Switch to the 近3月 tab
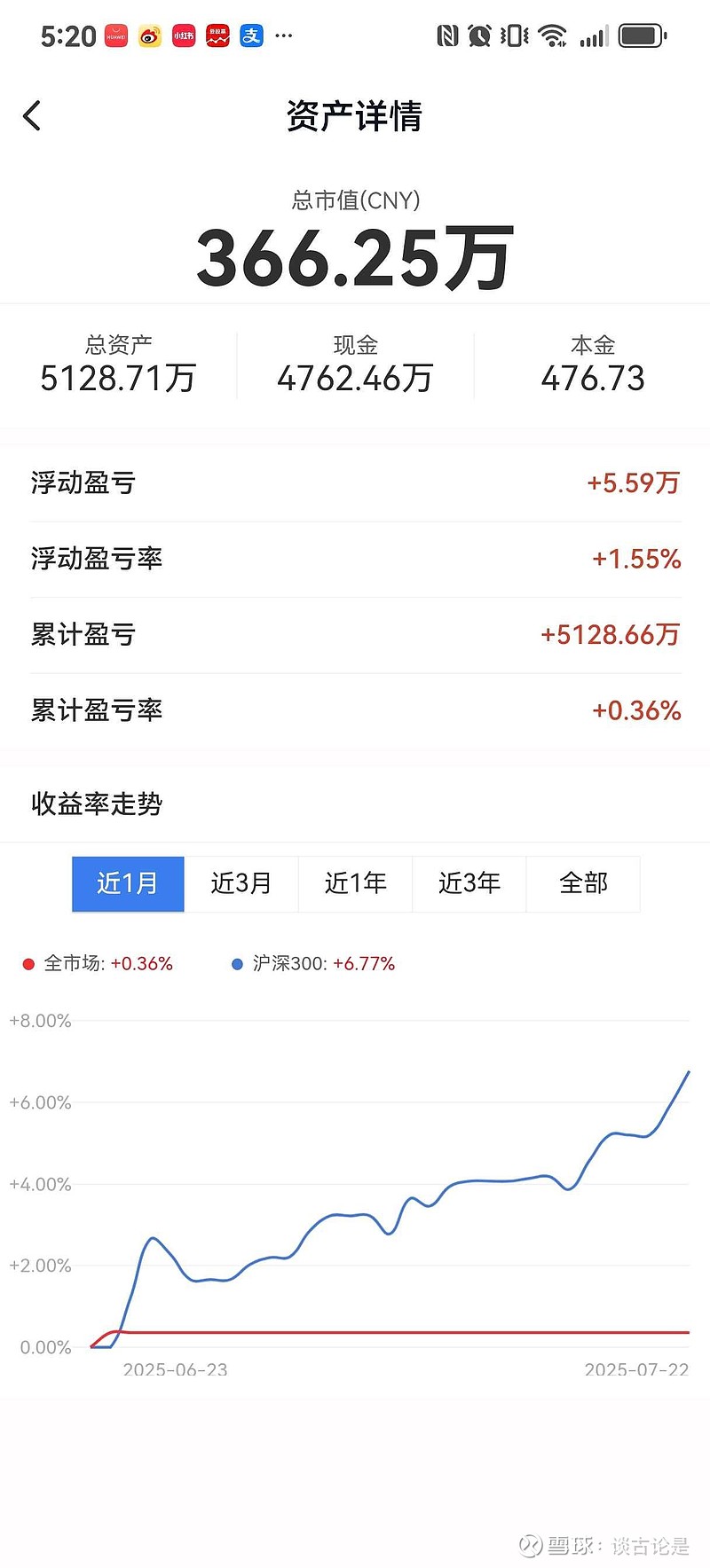This screenshot has width=710, height=1568. coord(241,883)
